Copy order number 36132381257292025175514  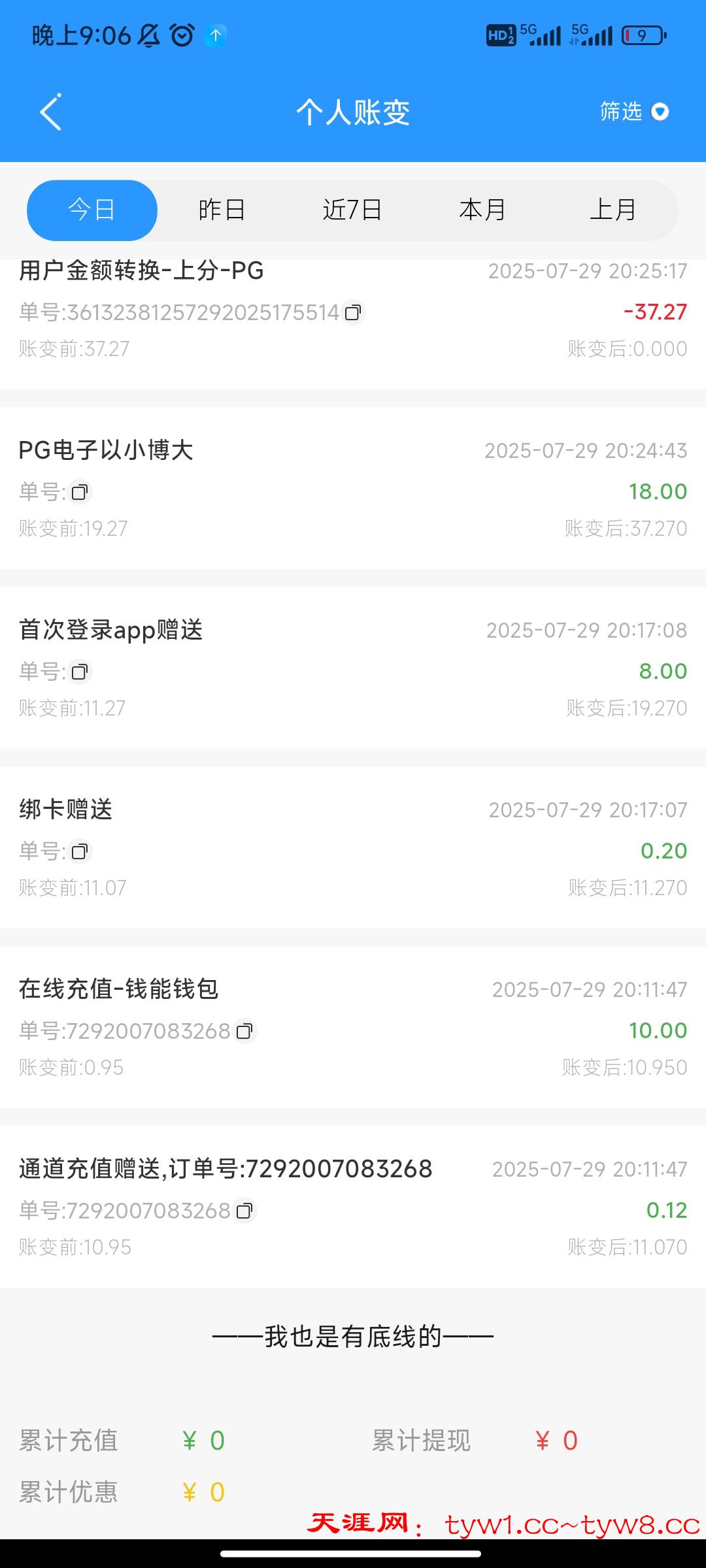click(353, 313)
